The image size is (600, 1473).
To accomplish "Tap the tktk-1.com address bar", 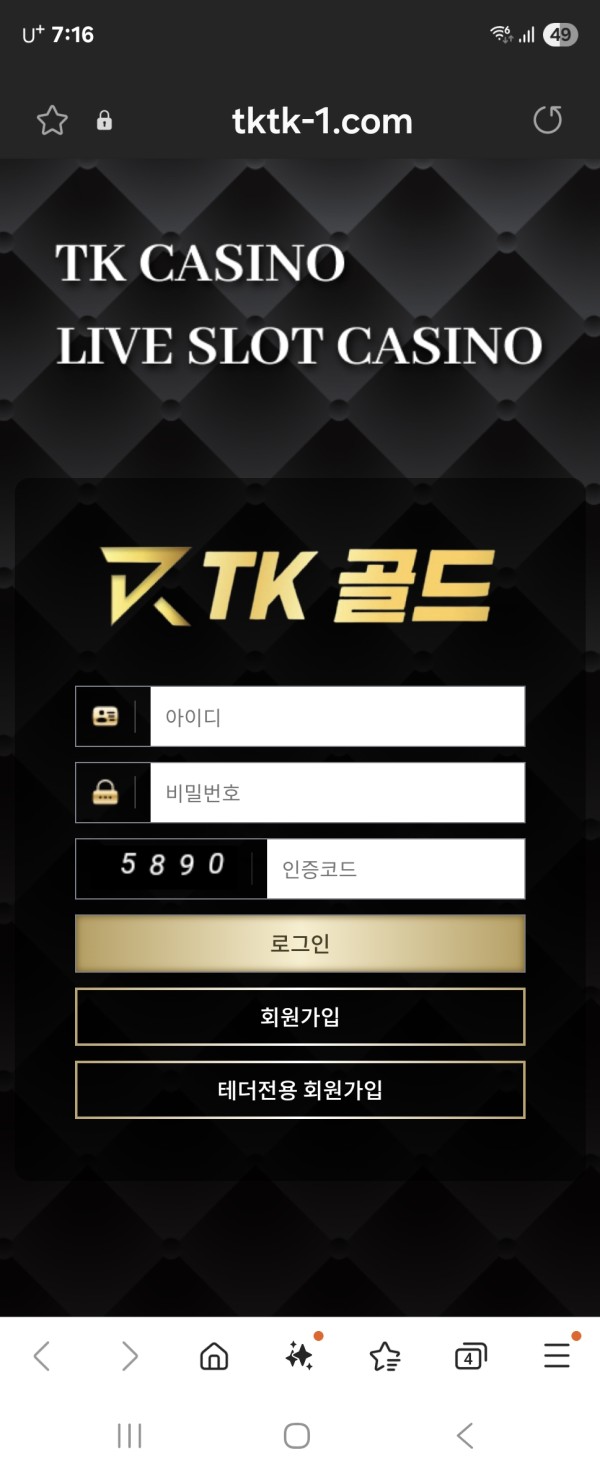I will (322, 121).
